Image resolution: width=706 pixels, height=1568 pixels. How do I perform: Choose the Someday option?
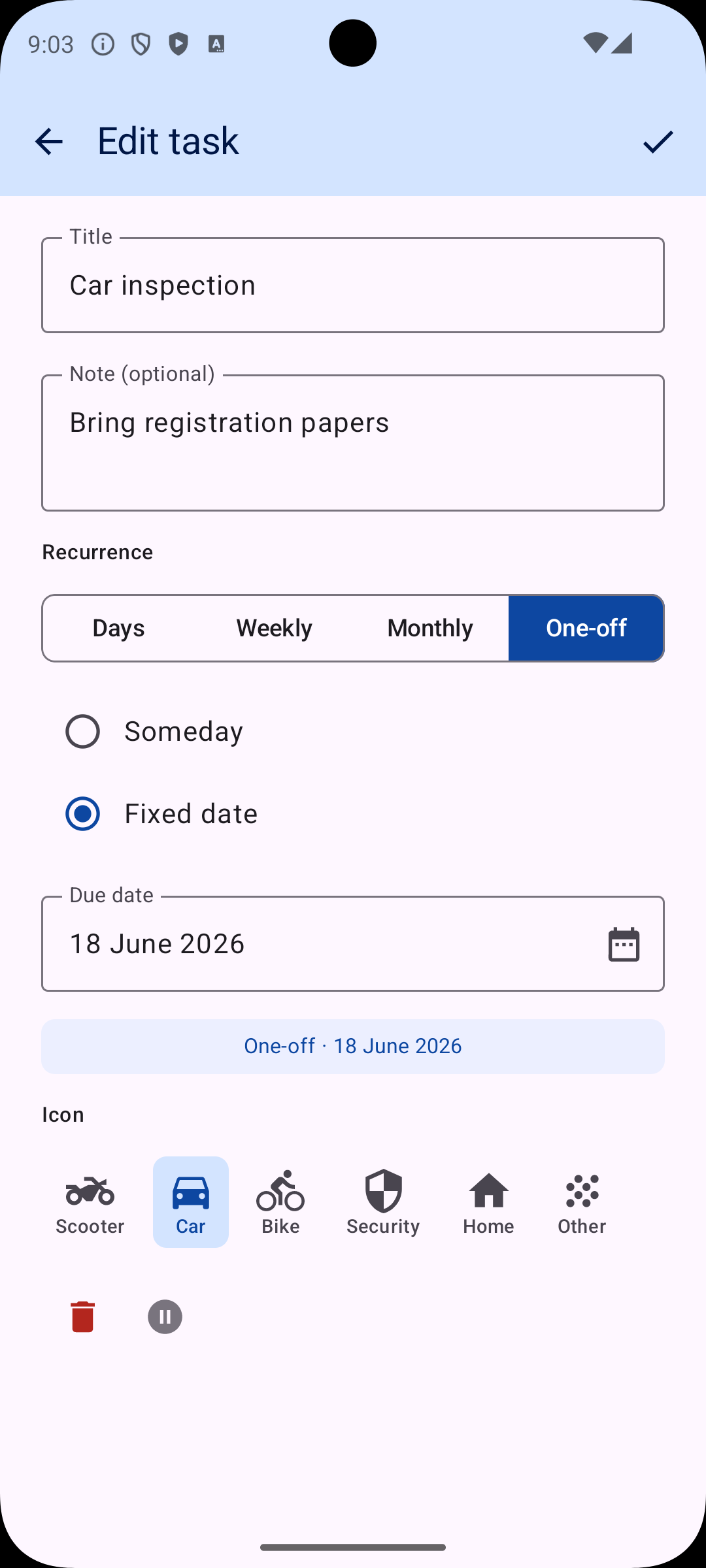[155, 731]
